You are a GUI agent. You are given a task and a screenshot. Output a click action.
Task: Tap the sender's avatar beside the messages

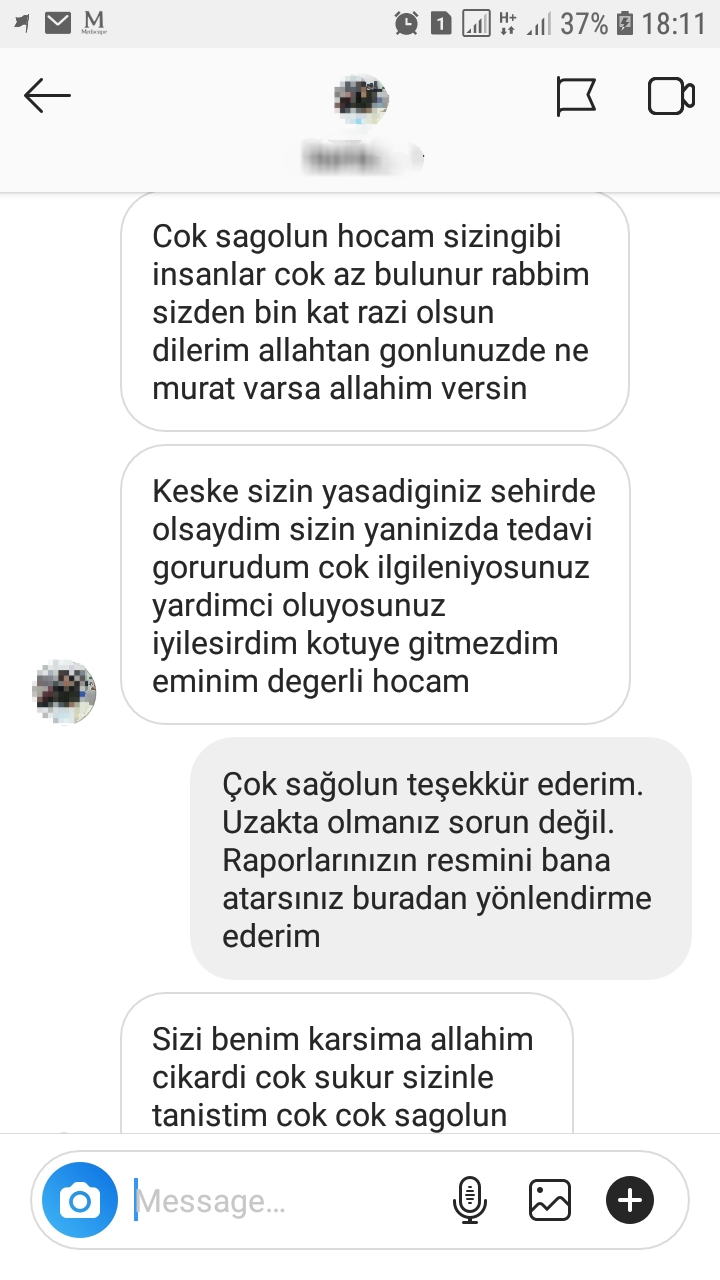point(65,691)
